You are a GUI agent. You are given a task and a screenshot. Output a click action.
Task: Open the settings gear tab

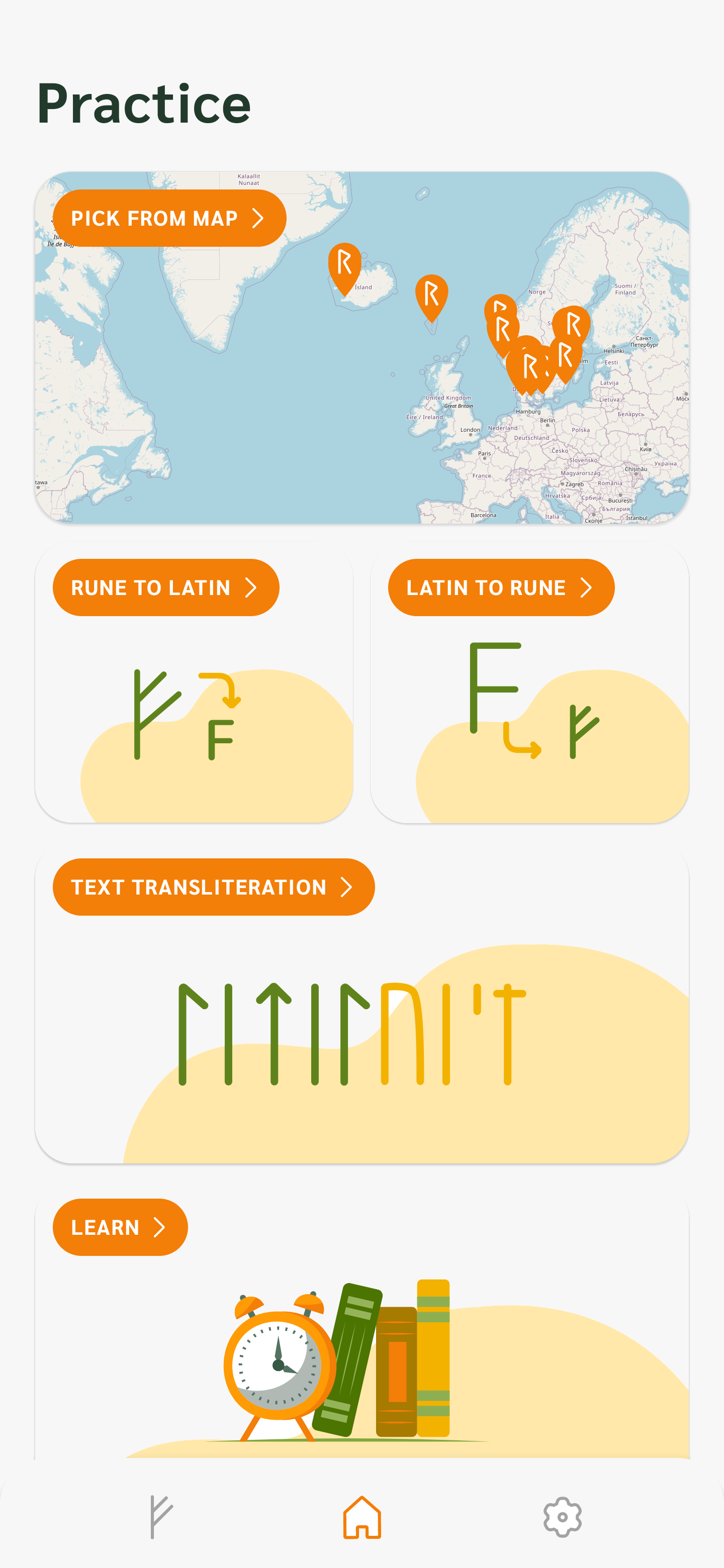point(562,1517)
